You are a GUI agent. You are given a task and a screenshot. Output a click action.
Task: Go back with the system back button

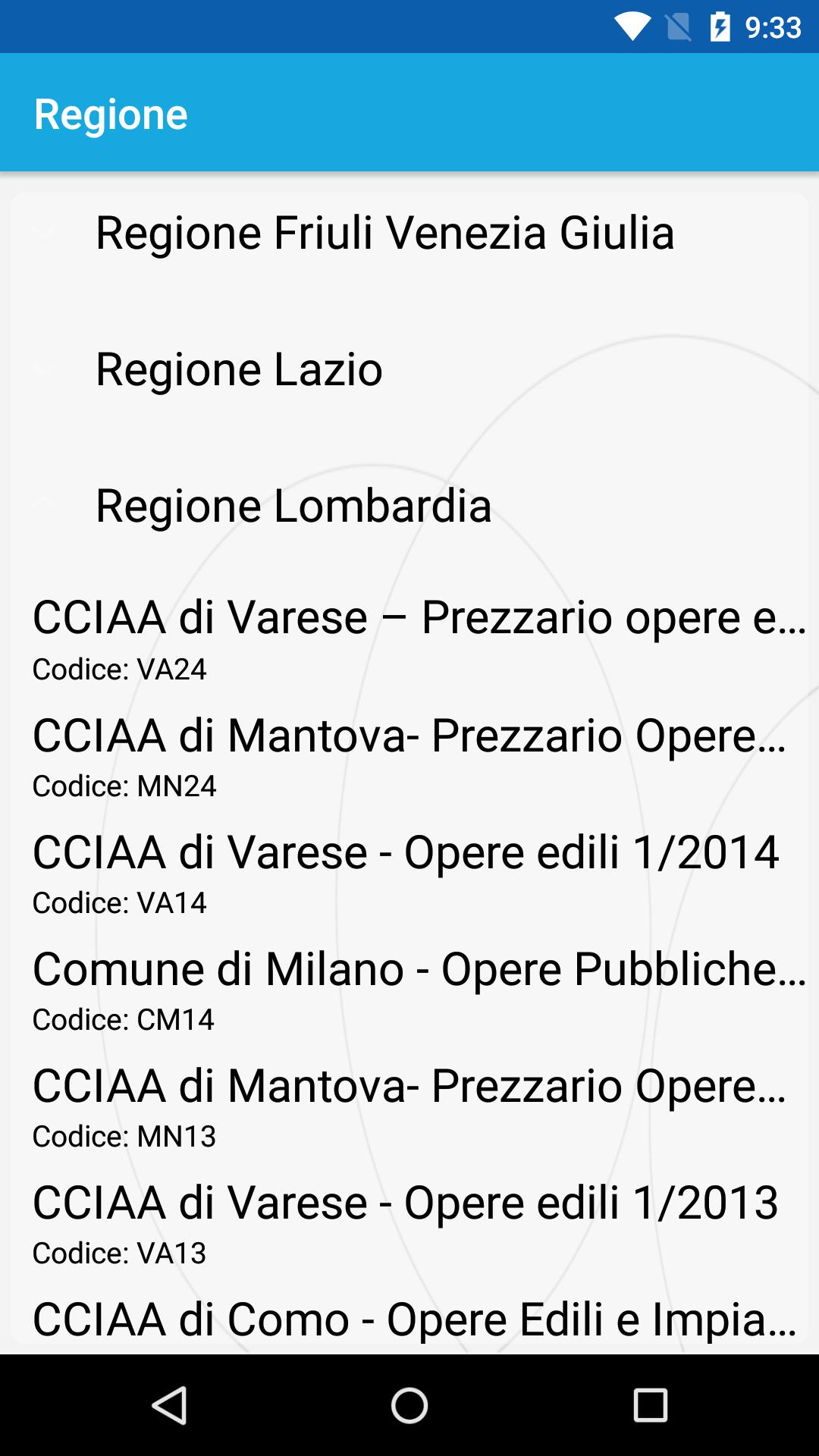coord(169,1406)
